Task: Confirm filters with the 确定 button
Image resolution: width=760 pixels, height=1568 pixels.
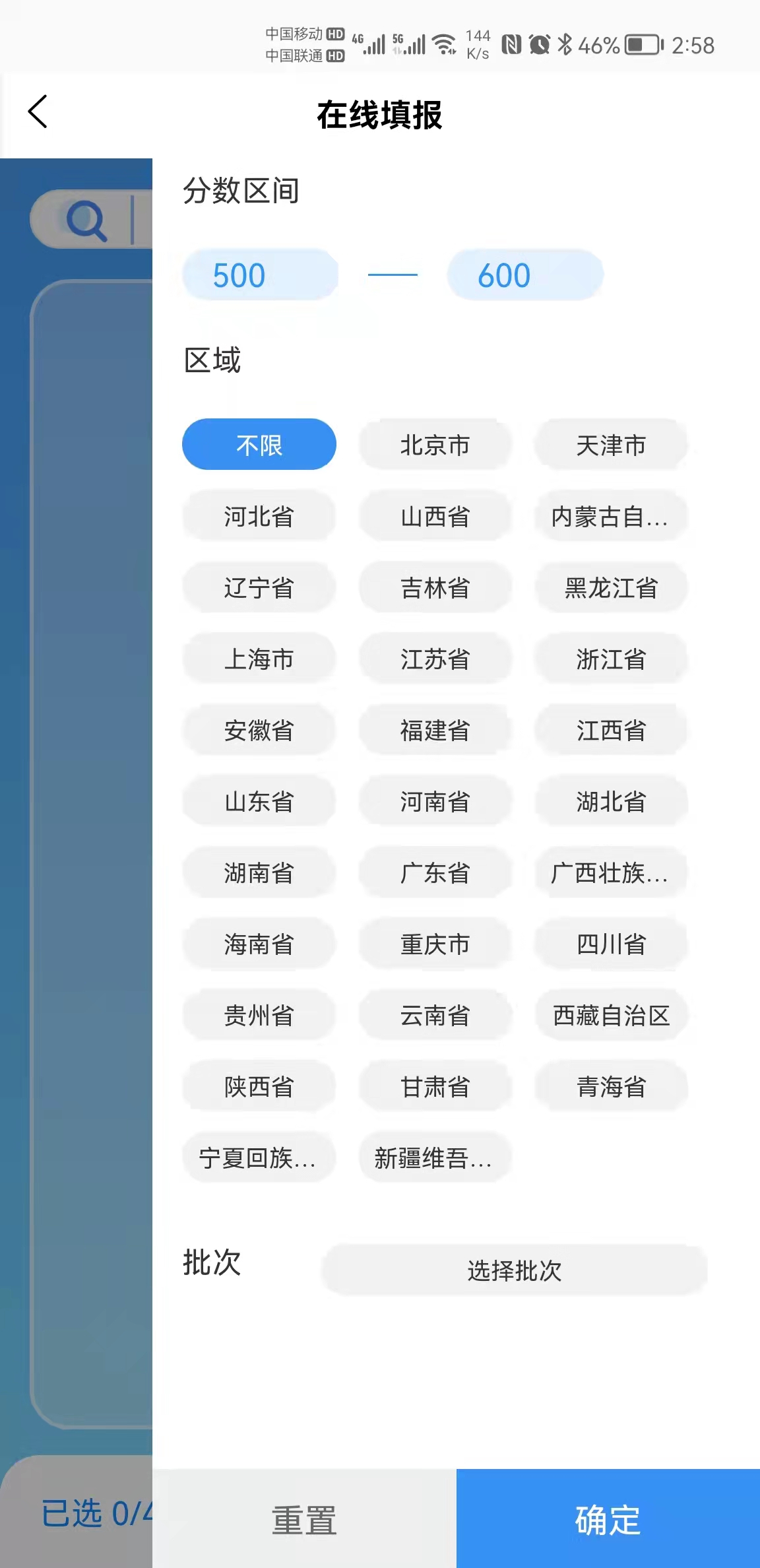Action: tap(608, 1519)
